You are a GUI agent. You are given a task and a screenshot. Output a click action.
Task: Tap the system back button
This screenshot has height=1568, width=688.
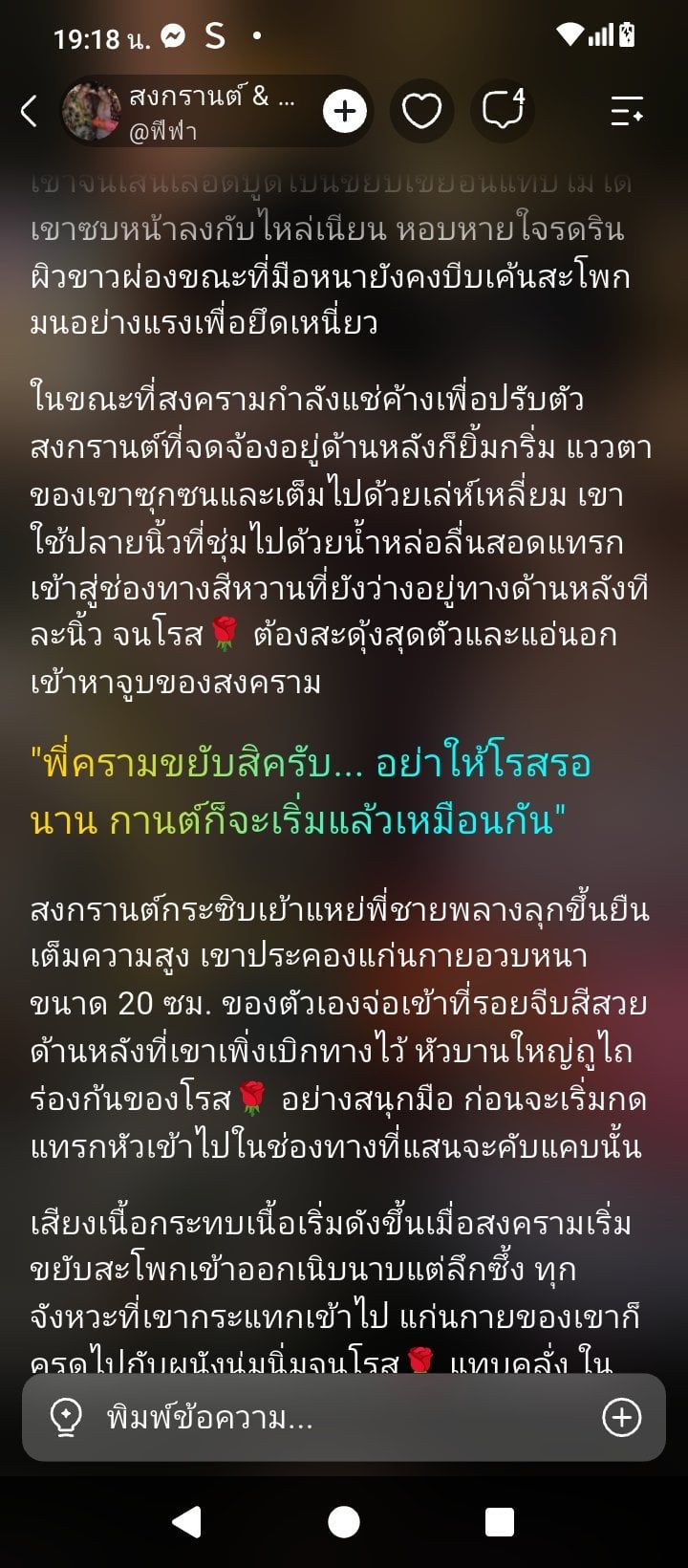pos(186,1521)
